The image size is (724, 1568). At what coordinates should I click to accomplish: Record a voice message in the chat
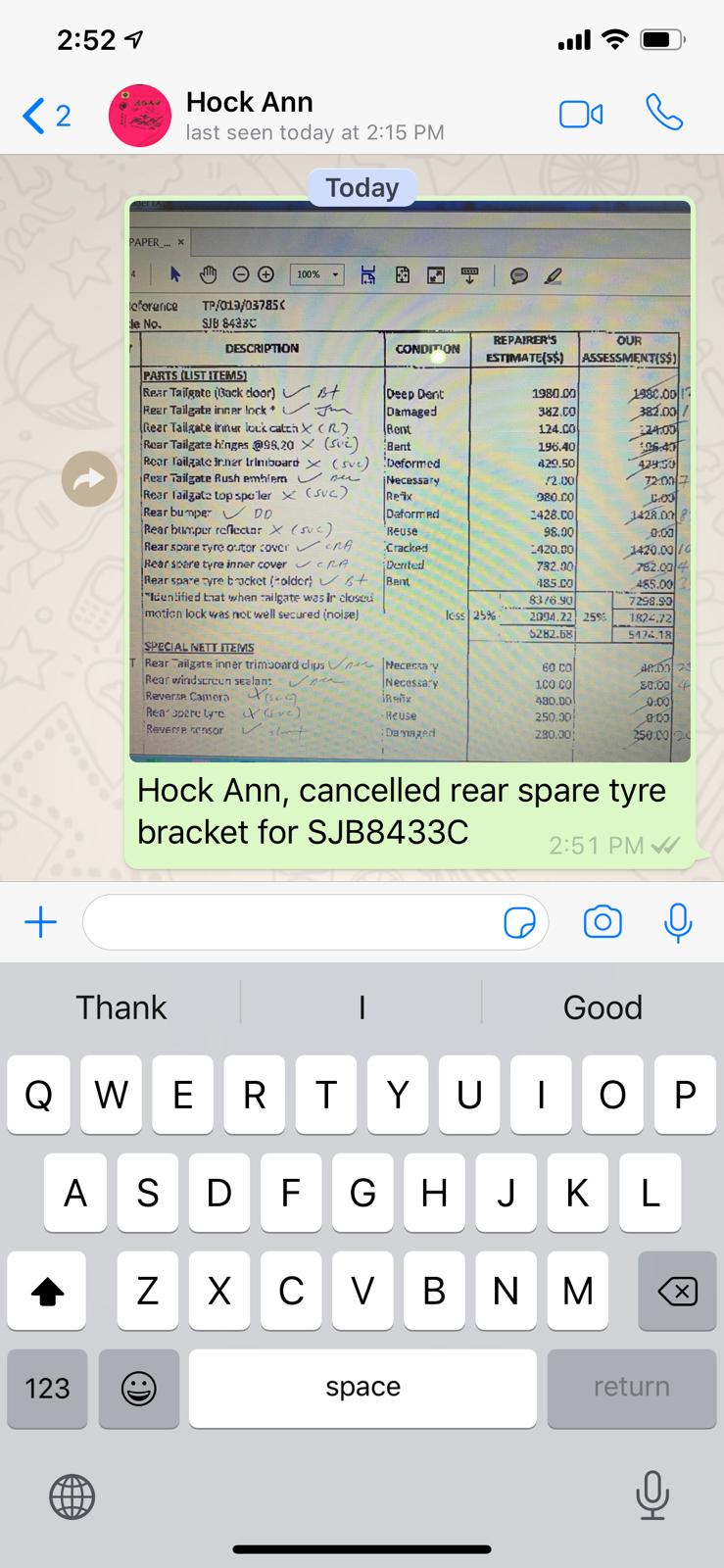point(678,922)
